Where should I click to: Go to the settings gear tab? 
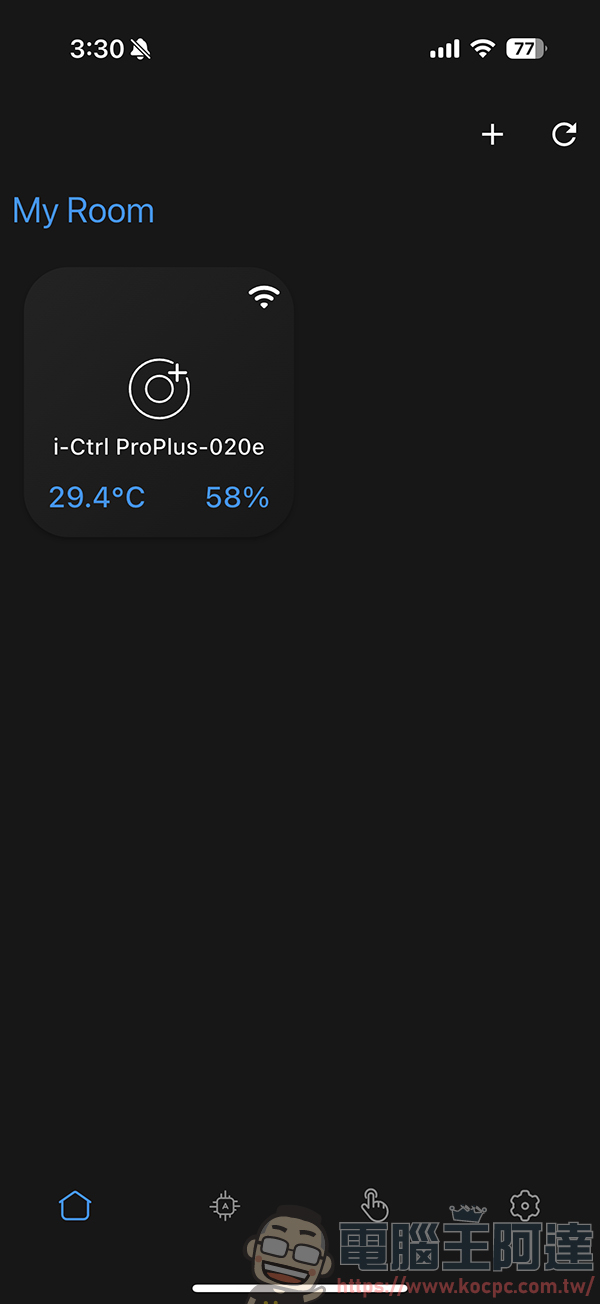(x=524, y=1204)
